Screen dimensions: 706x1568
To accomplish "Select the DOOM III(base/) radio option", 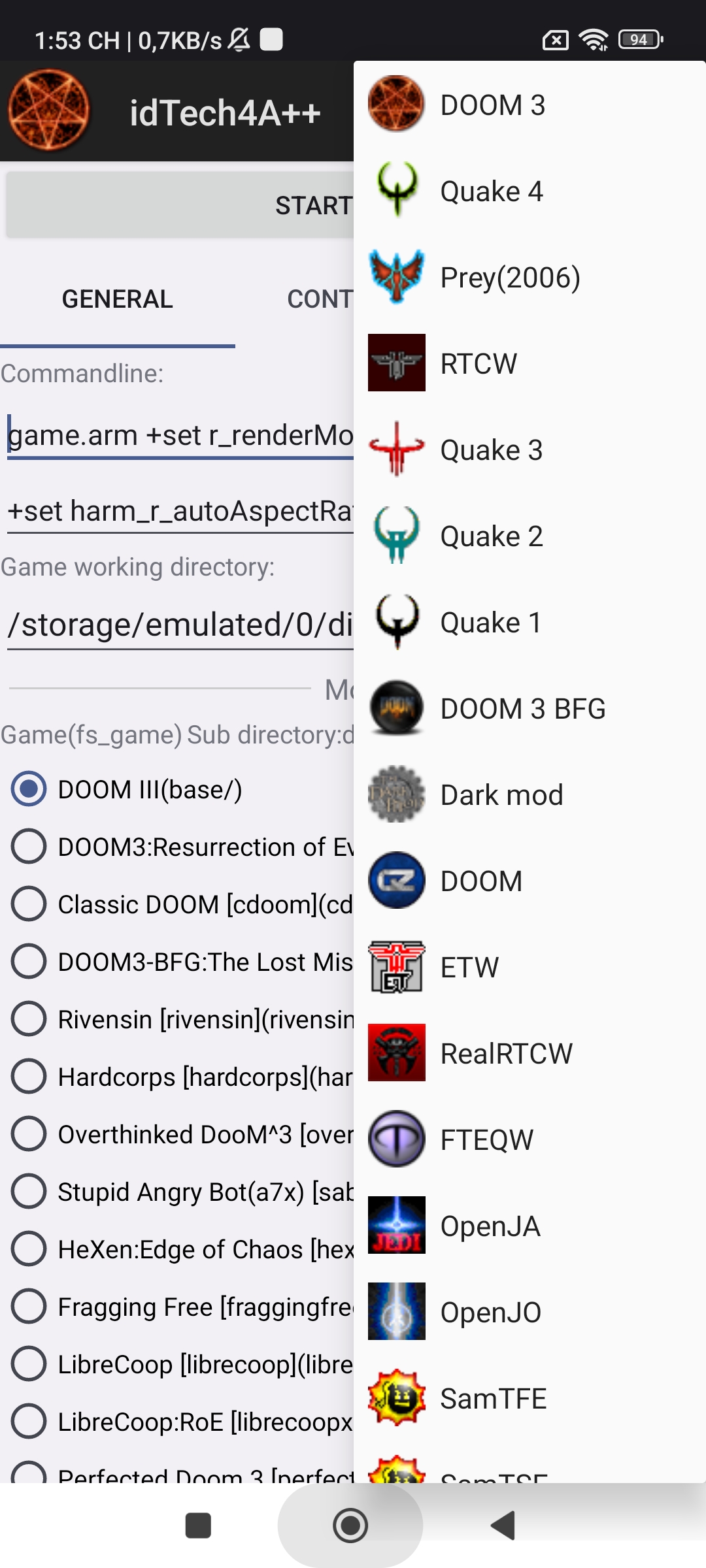I will 29,789.
